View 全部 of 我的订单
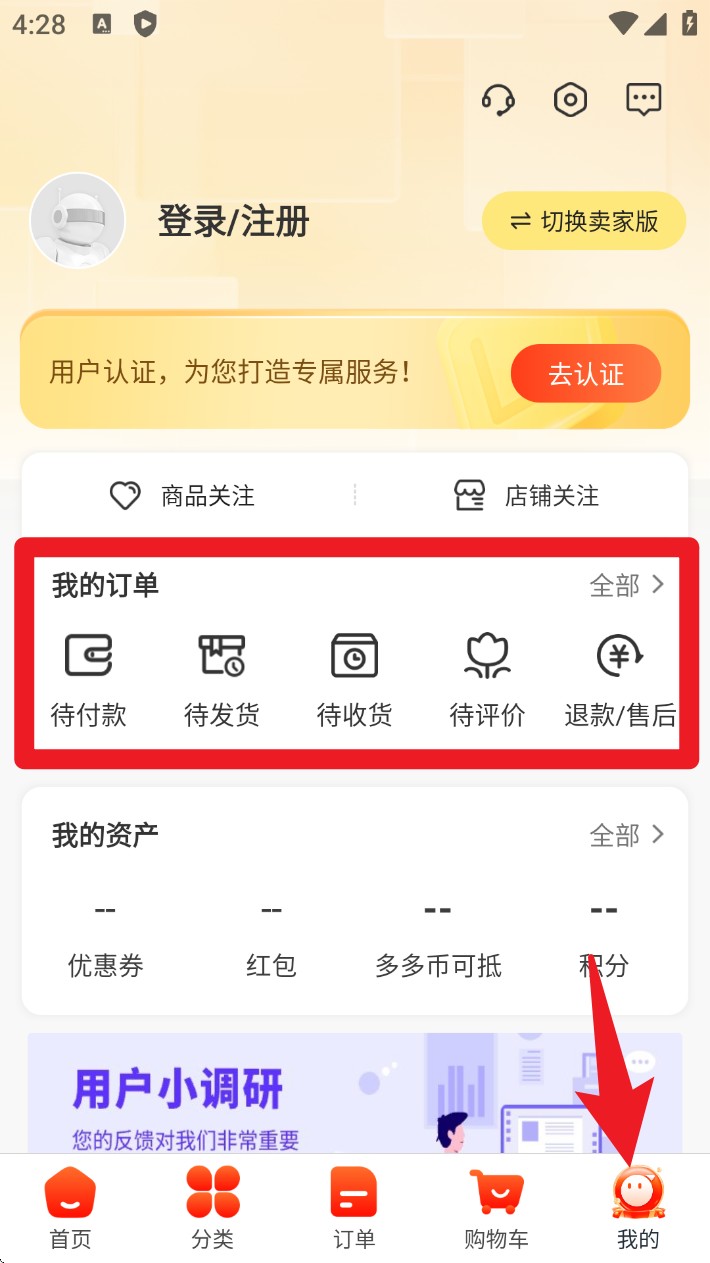The height and width of the screenshot is (1263, 710). [x=626, y=585]
